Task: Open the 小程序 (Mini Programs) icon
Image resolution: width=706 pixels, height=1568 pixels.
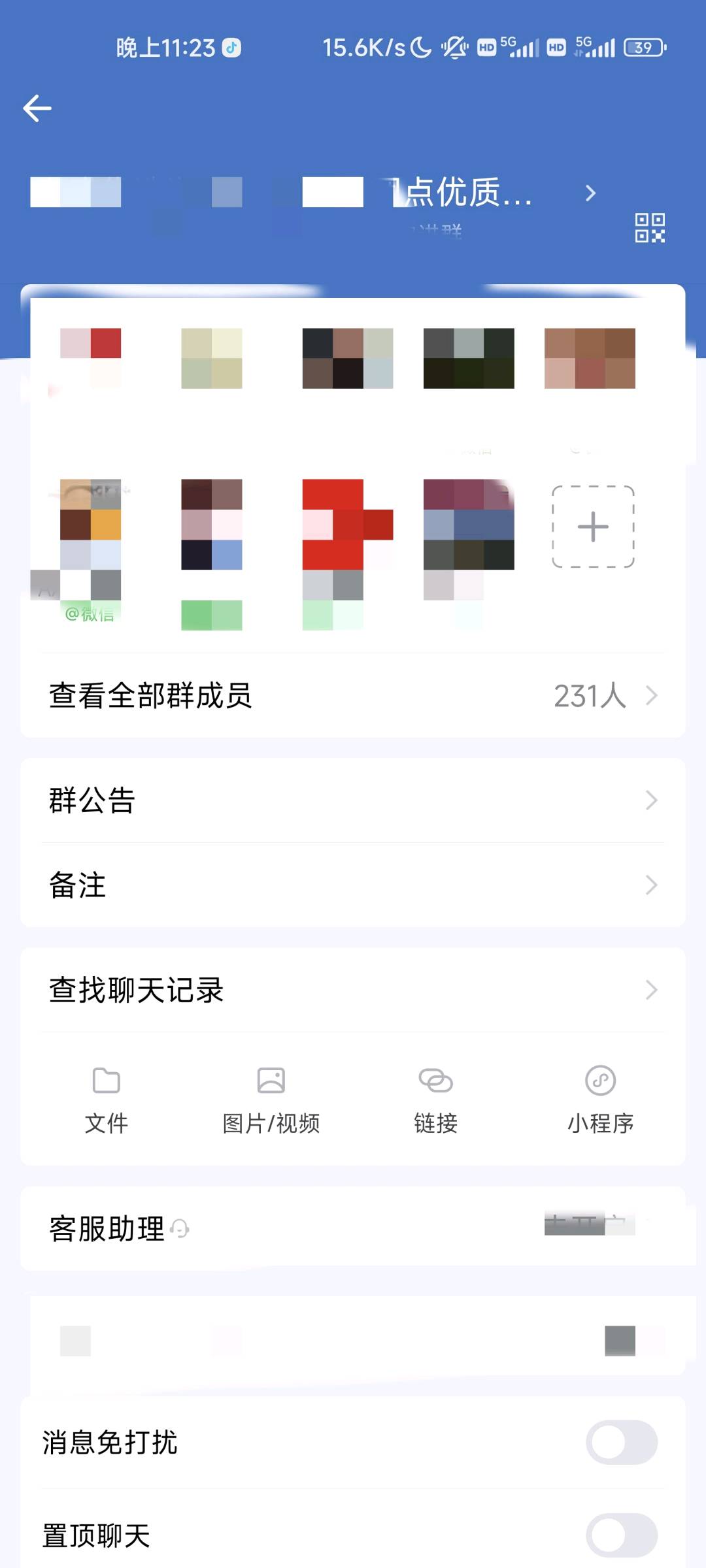Action: (x=599, y=1081)
